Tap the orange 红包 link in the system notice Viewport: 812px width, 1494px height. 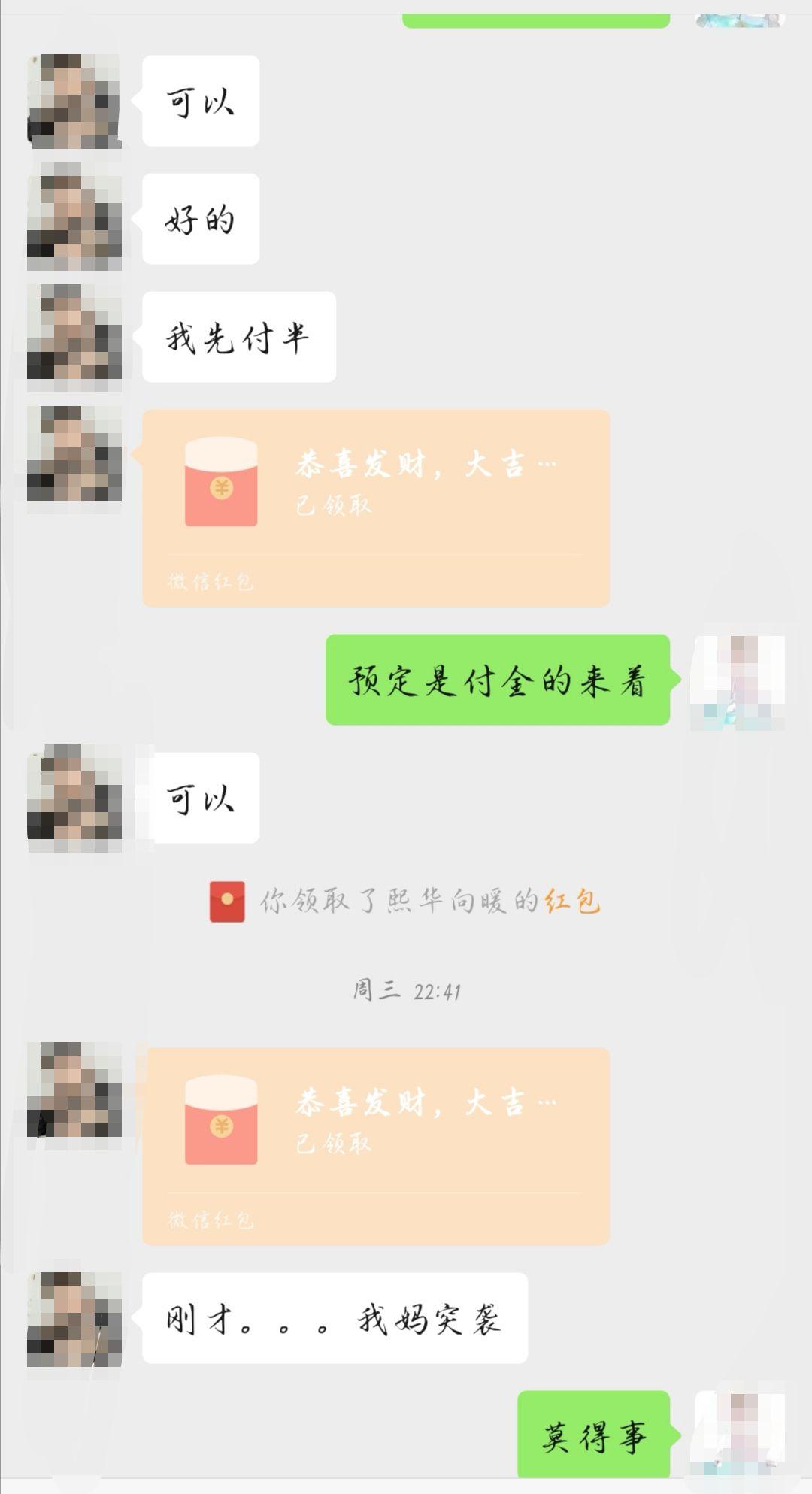pos(572,901)
